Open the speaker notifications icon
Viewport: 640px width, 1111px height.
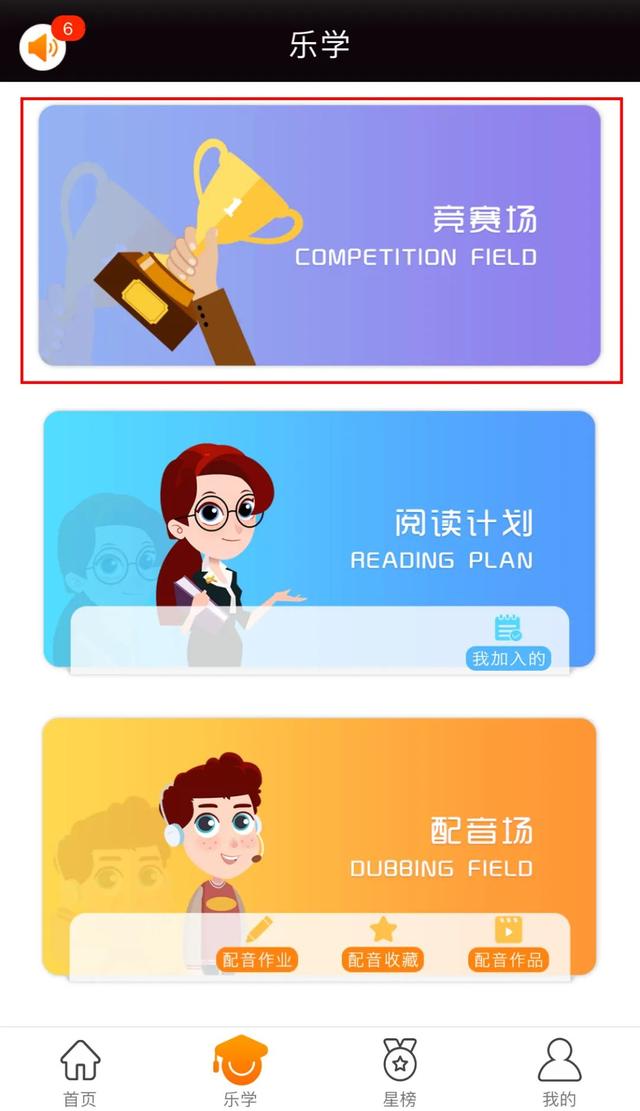coord(43,46)
